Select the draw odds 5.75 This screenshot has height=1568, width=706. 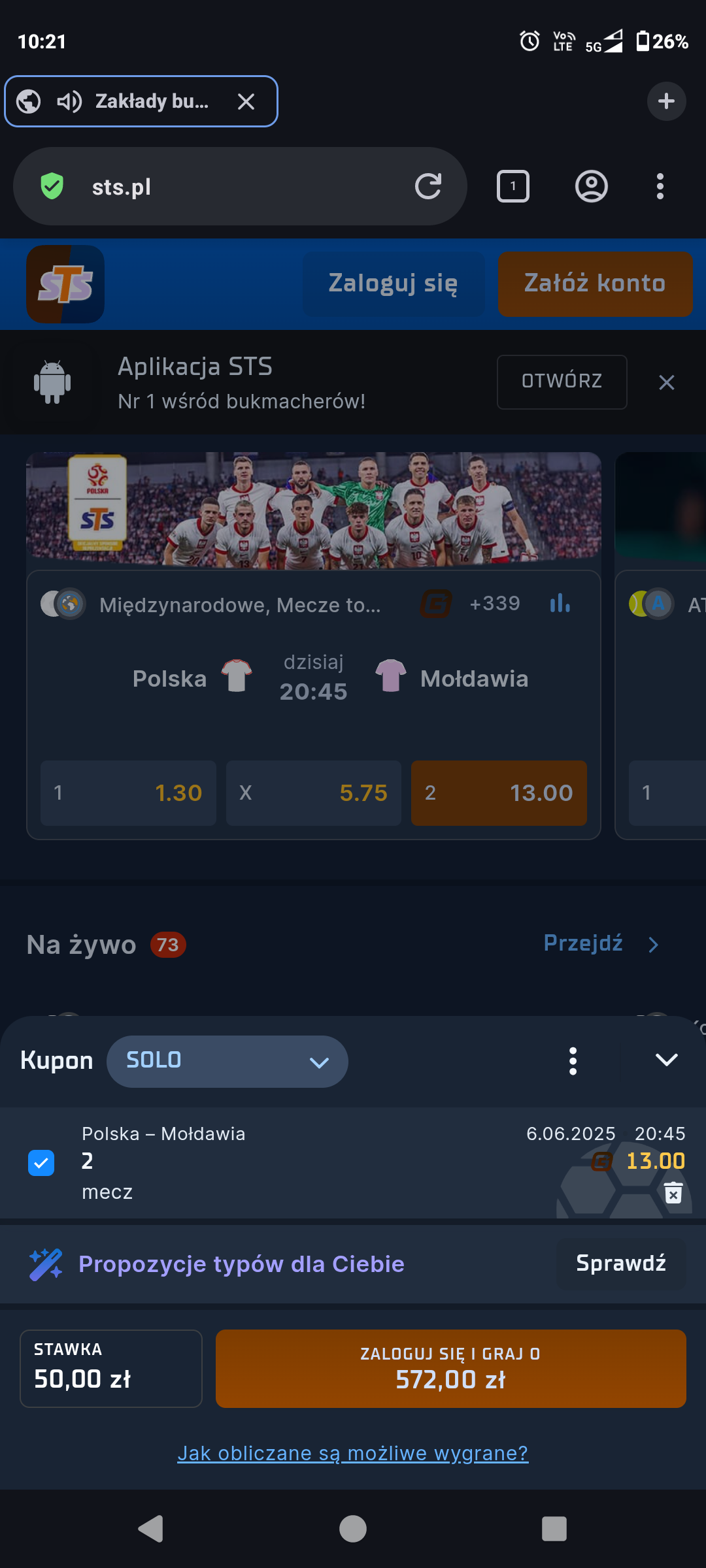pyautogui.click(x=314, y=792)
